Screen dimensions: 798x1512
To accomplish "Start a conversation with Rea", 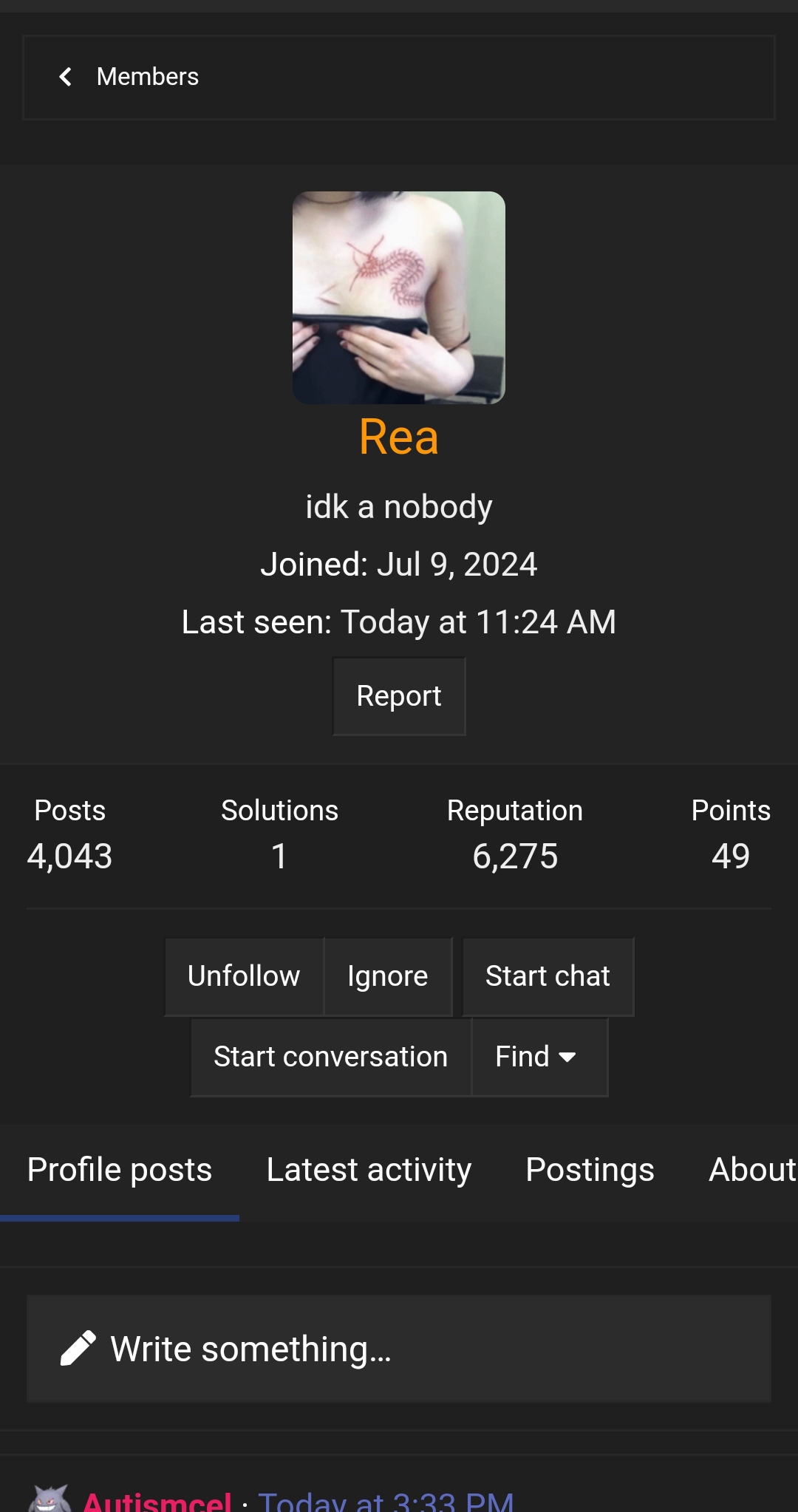I will (330, 1057).
